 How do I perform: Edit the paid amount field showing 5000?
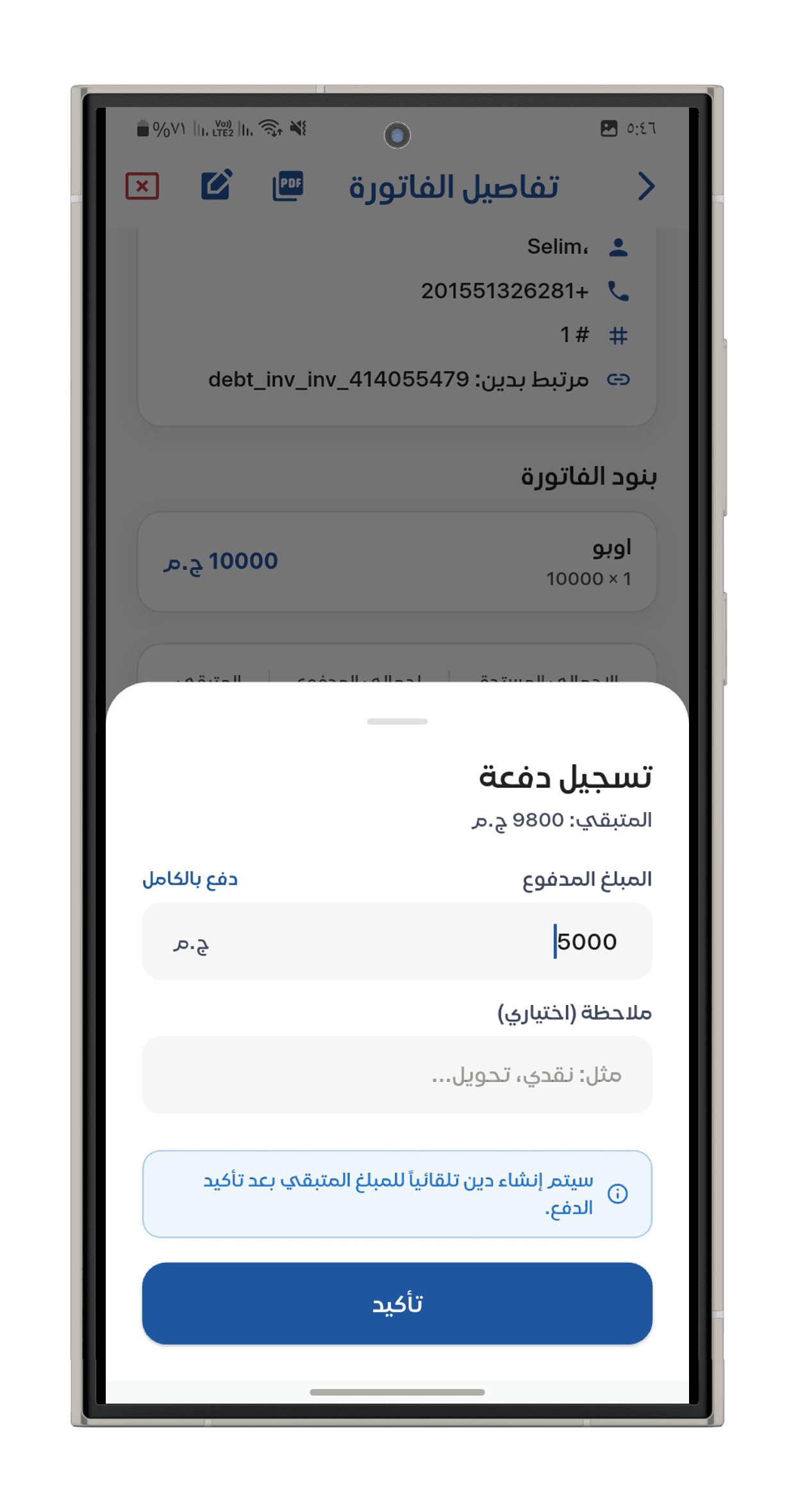point(397,941)
